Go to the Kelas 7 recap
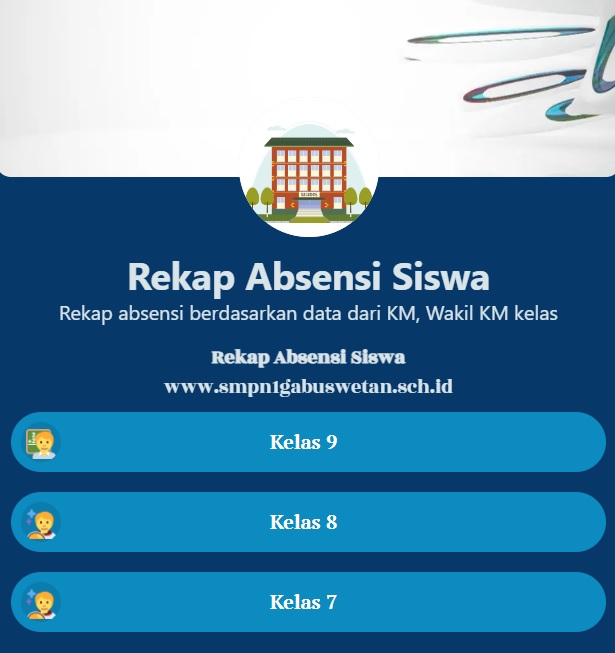 308,602
